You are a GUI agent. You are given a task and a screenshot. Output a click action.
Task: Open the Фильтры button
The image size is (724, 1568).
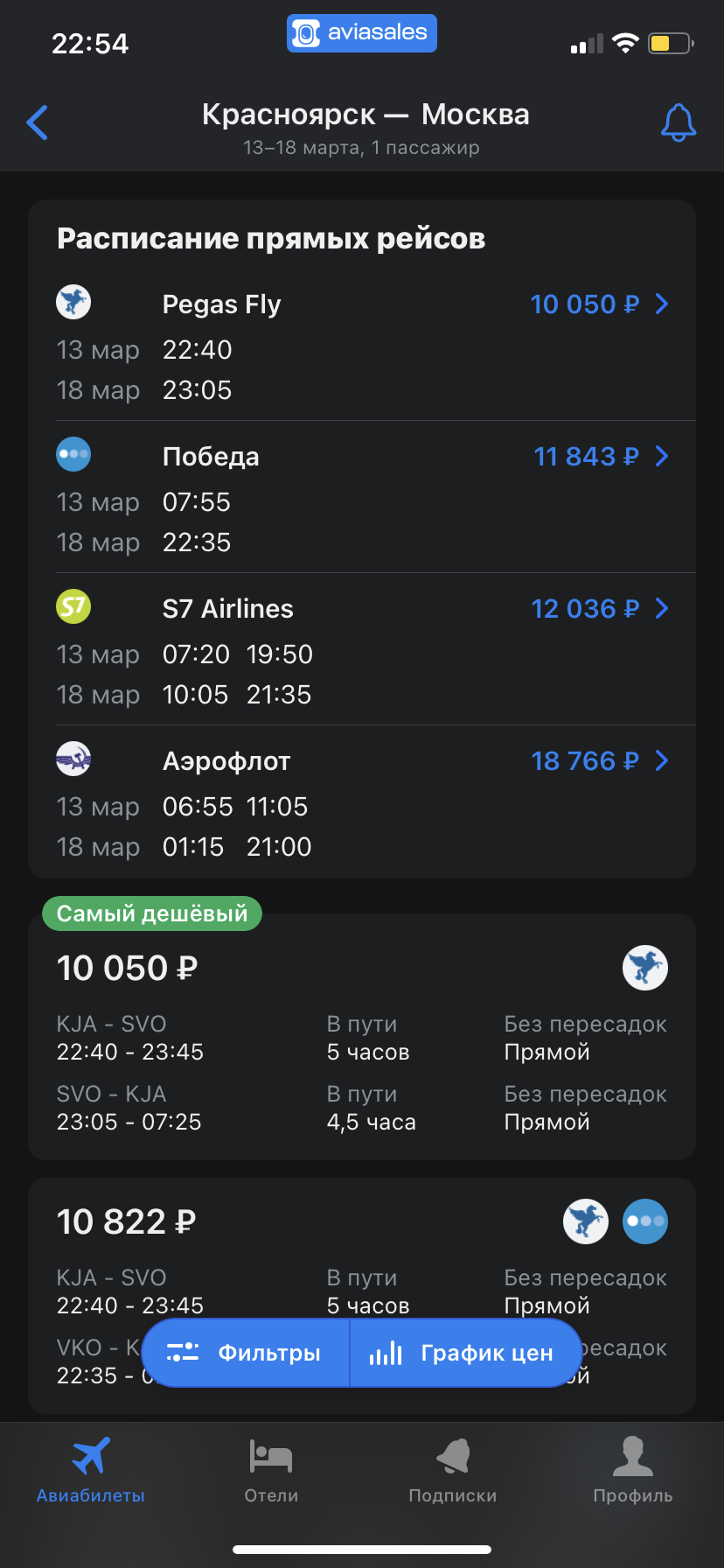(246, 1353)
